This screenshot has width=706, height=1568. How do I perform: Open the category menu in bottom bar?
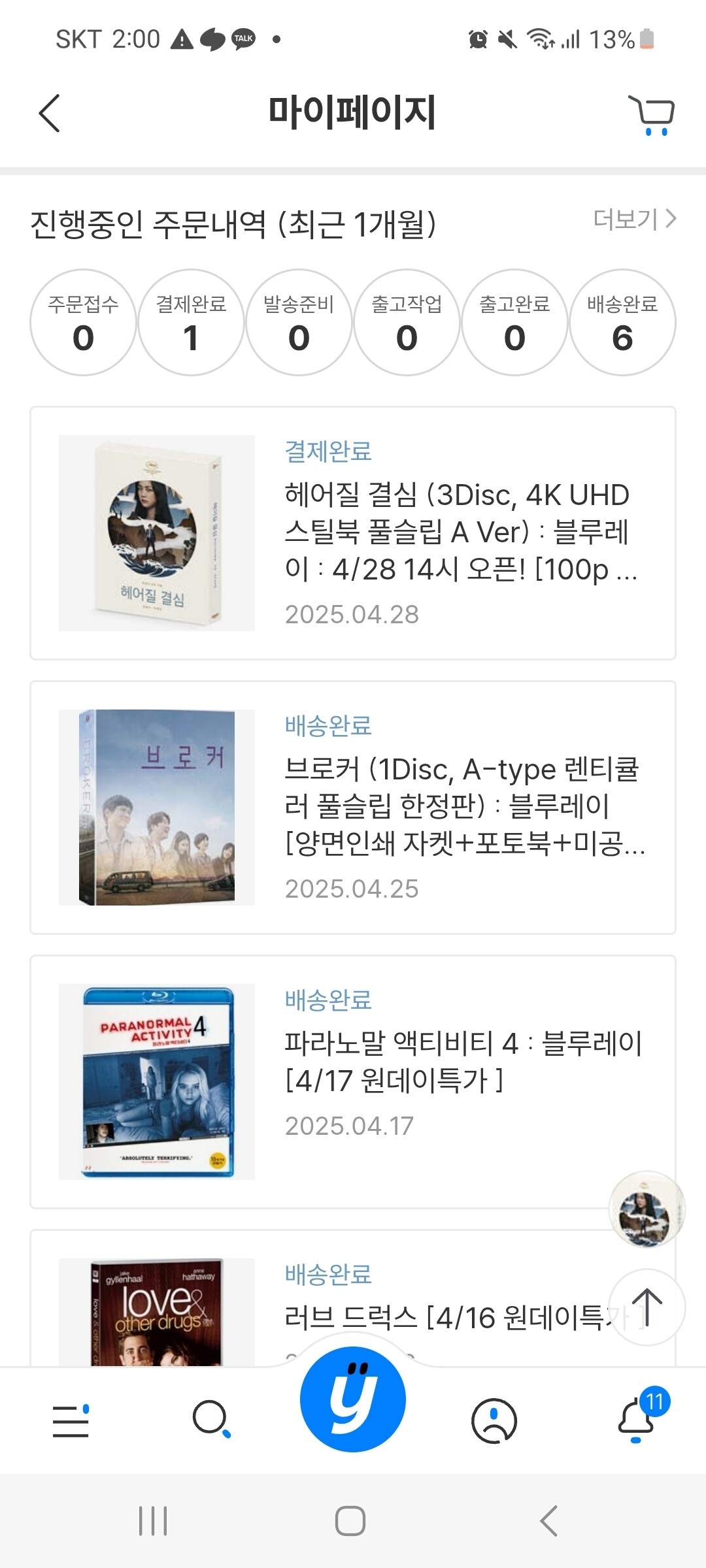(71, 1421)
